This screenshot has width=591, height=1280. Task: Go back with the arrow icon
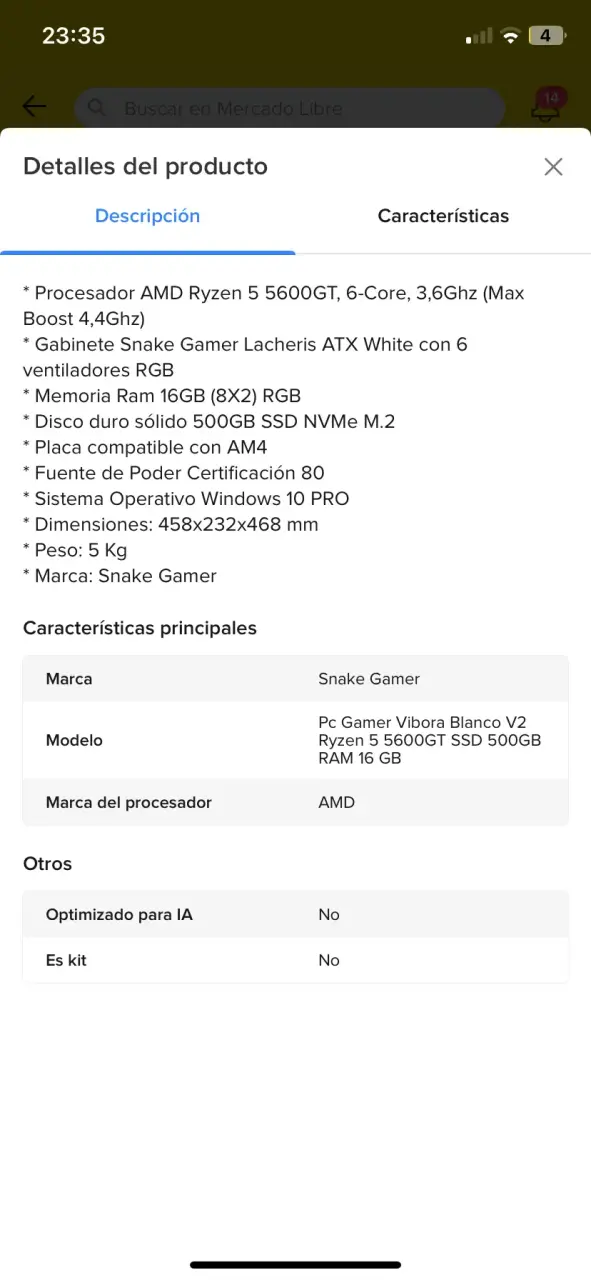[x=35, y=107]
